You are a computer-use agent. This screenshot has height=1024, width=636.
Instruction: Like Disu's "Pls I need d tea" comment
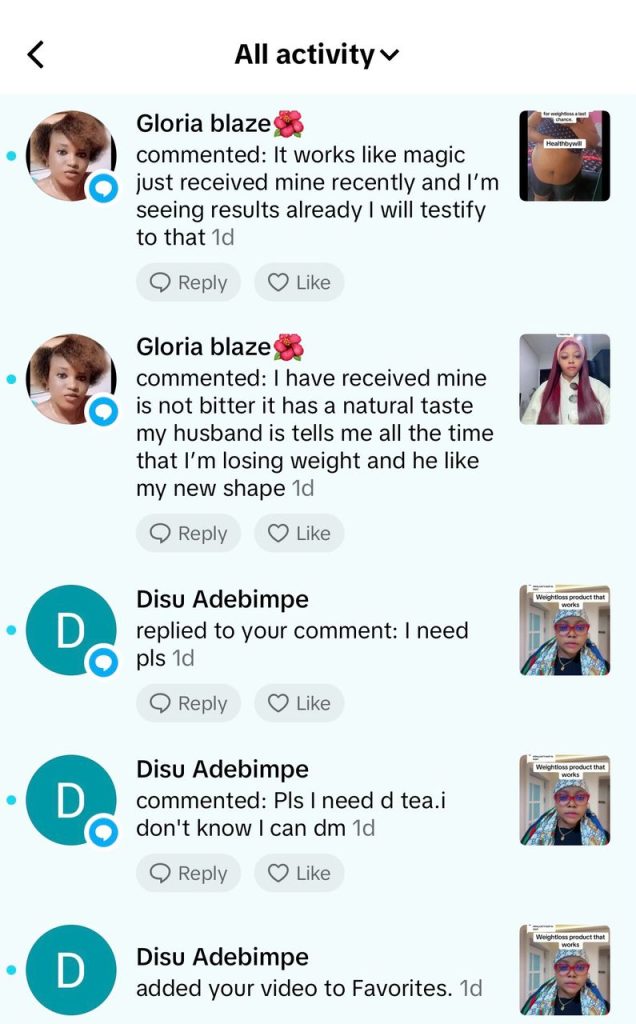click(299, 873)
